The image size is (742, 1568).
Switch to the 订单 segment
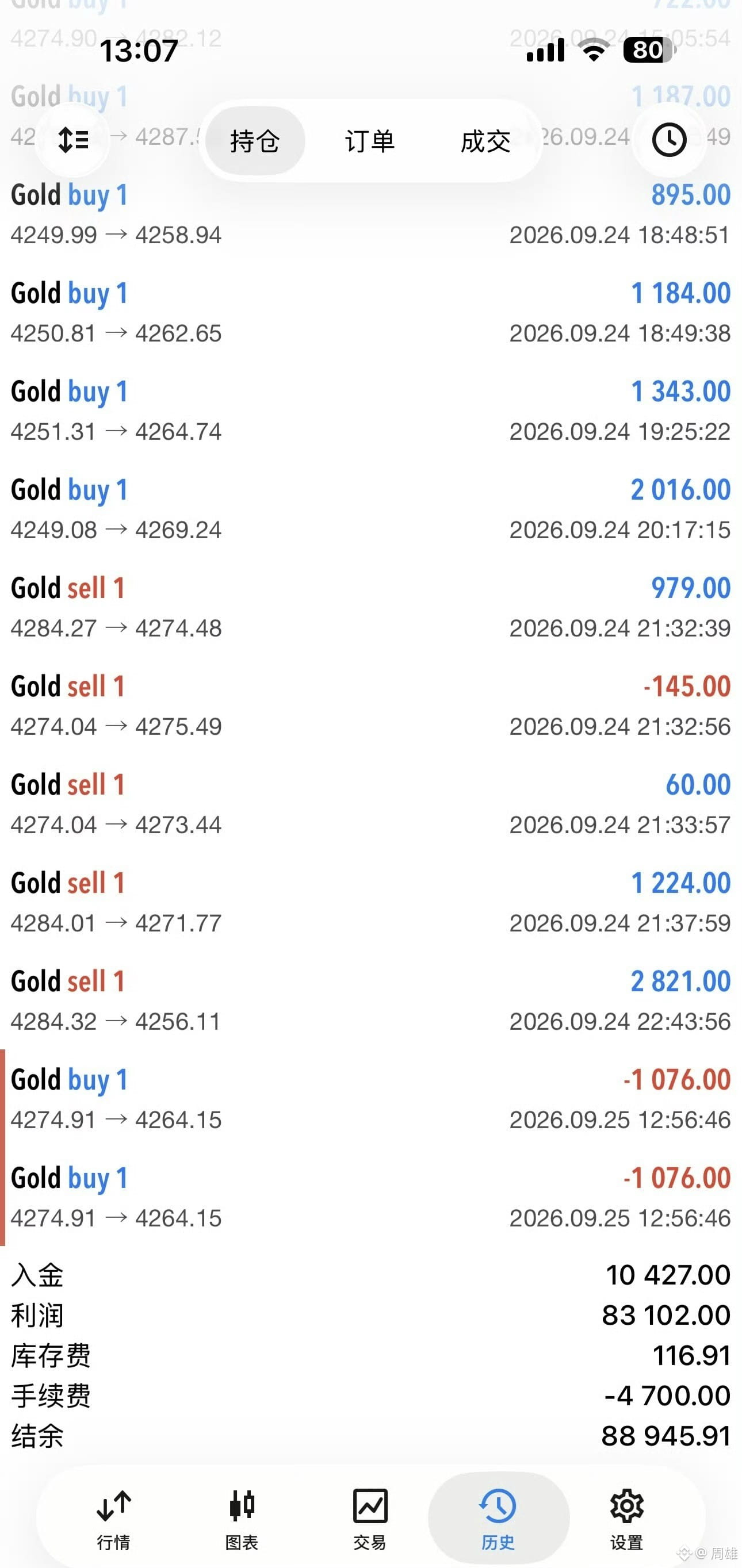tap(370, 141)
